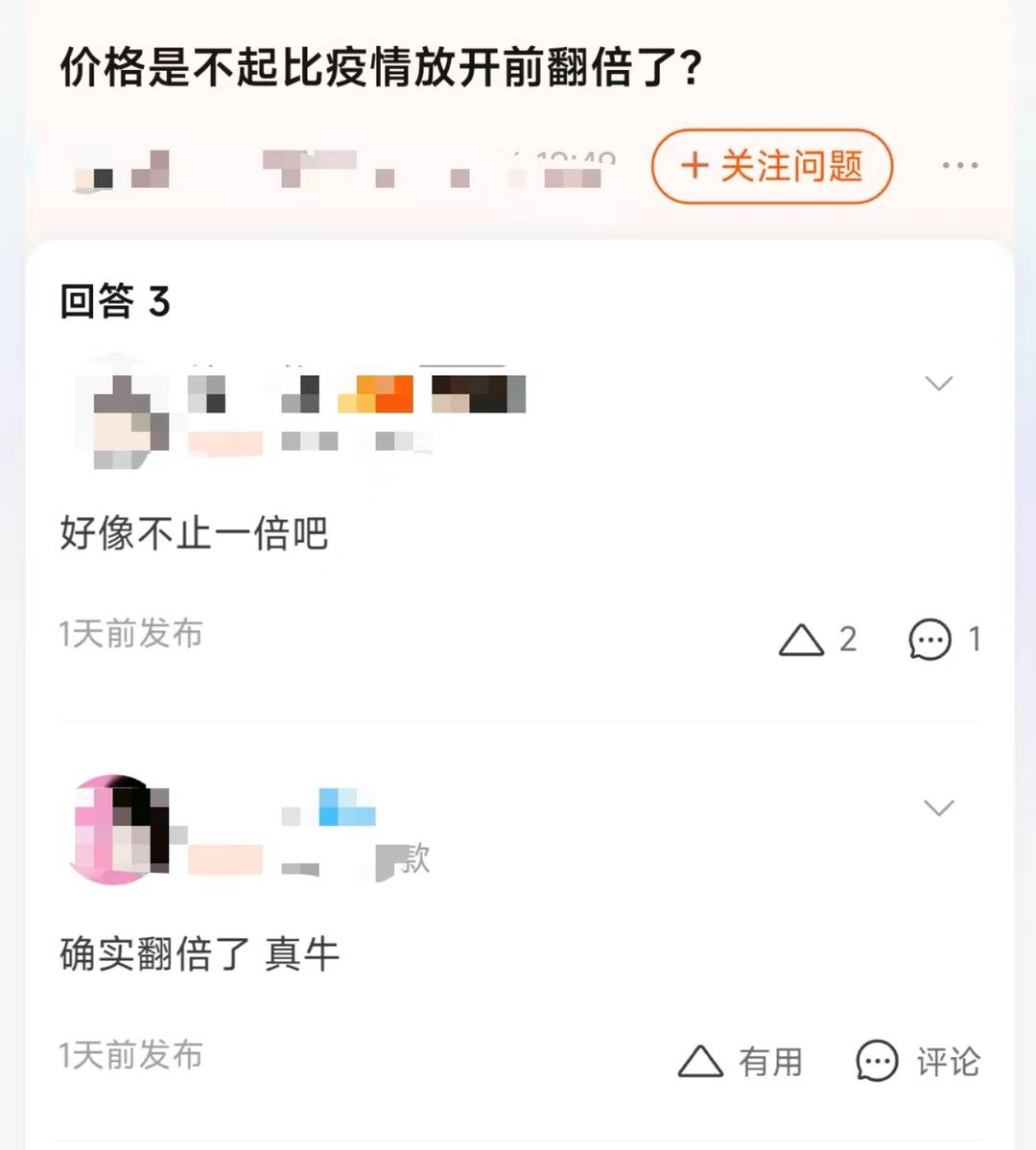Open the three-dot overflow menu
Screen dimensions: 1036x1150
click(959, 166)
